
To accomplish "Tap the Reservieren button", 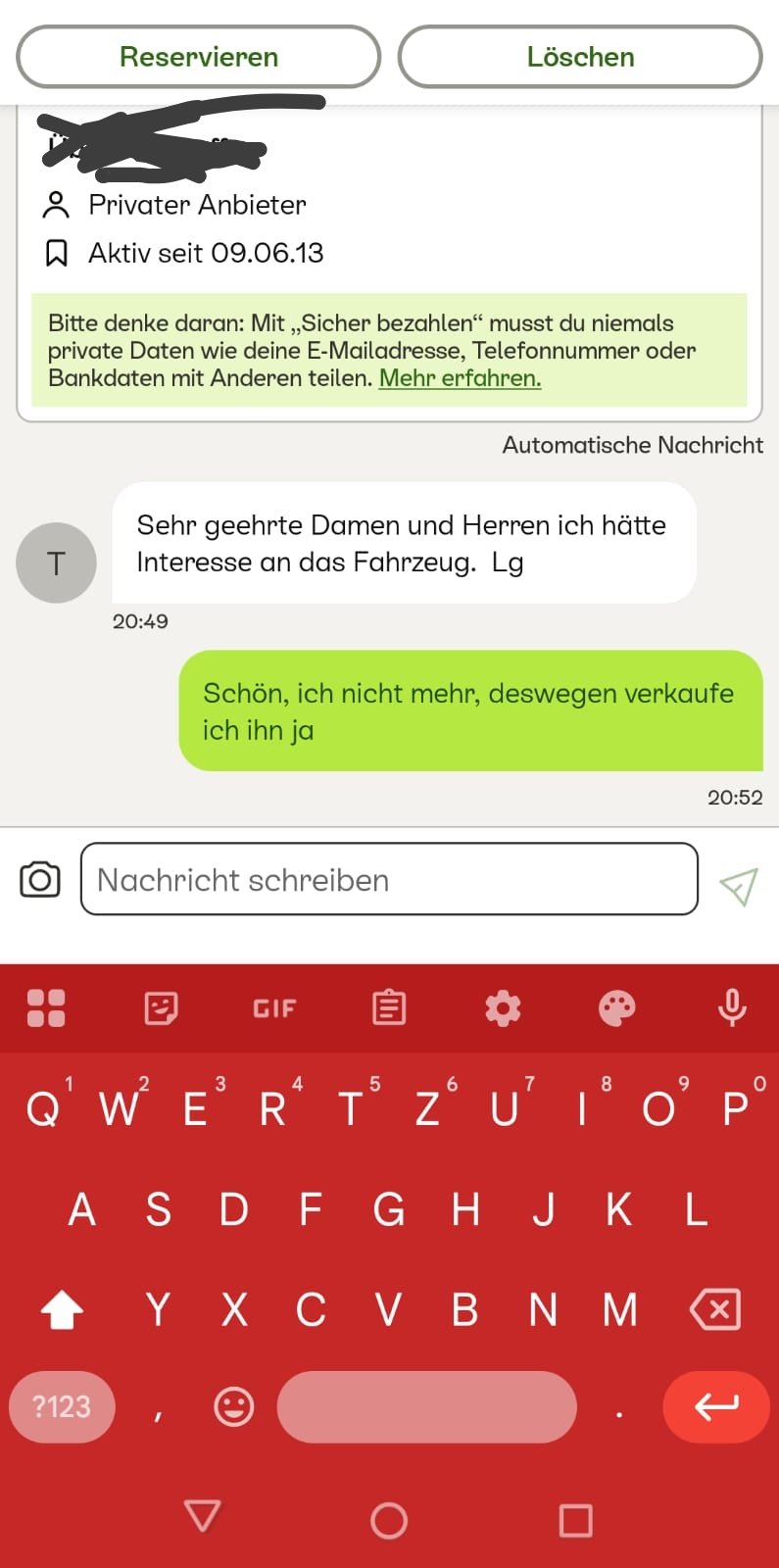I will pos(198,57).
